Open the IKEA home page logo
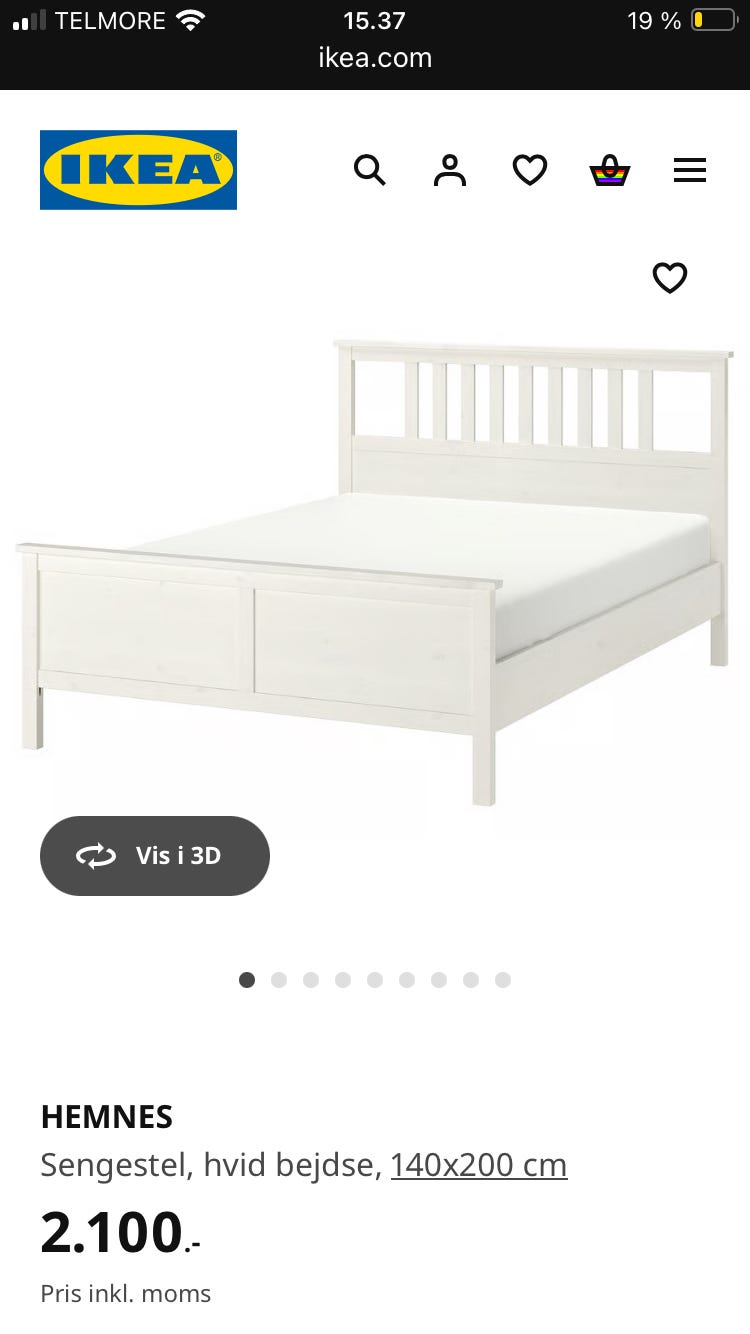The width and height of the screenshot is (750, 1334). (x=138, y=170)
